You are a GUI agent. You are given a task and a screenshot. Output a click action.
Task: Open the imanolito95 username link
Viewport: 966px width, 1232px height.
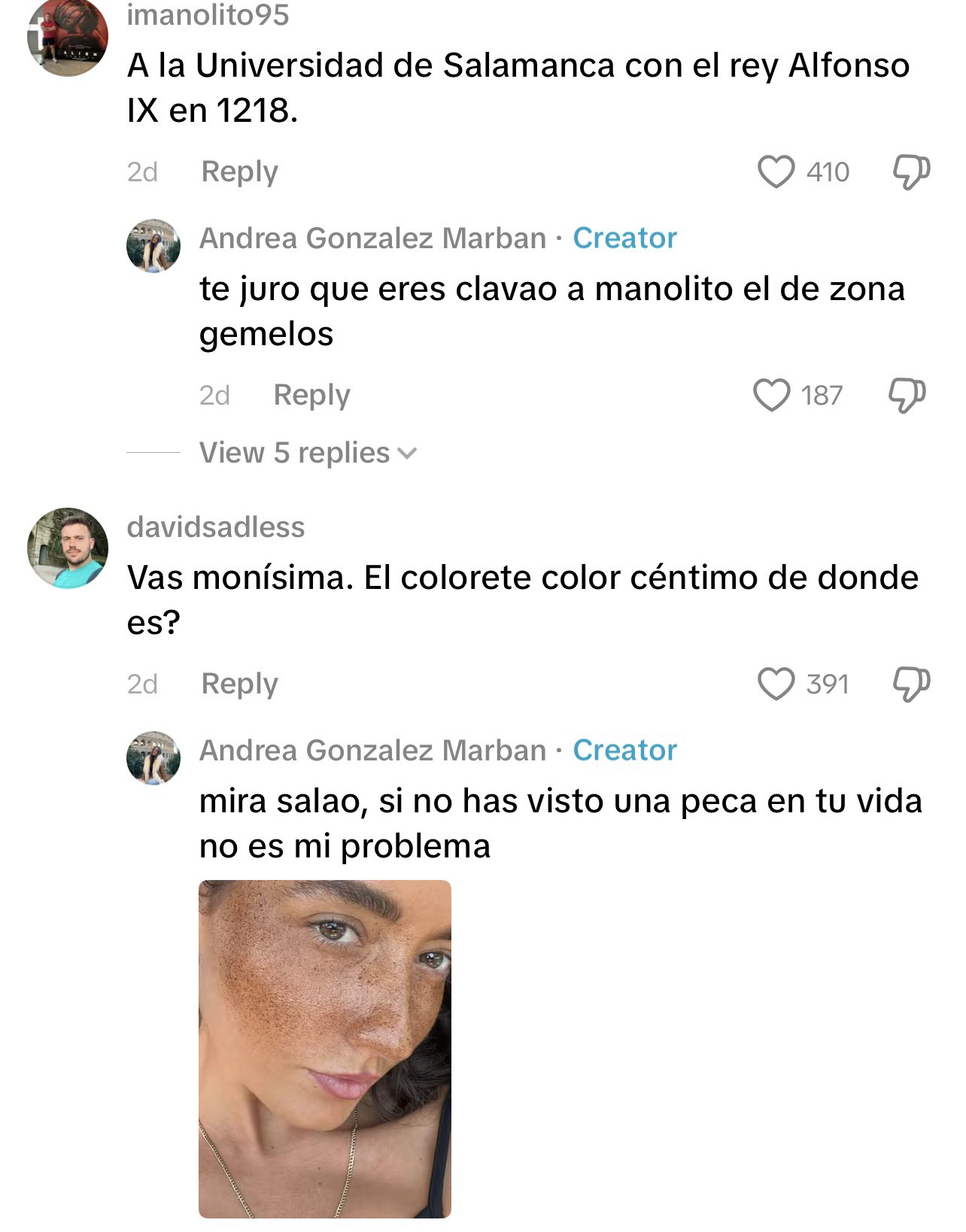[x=208, y=15]
